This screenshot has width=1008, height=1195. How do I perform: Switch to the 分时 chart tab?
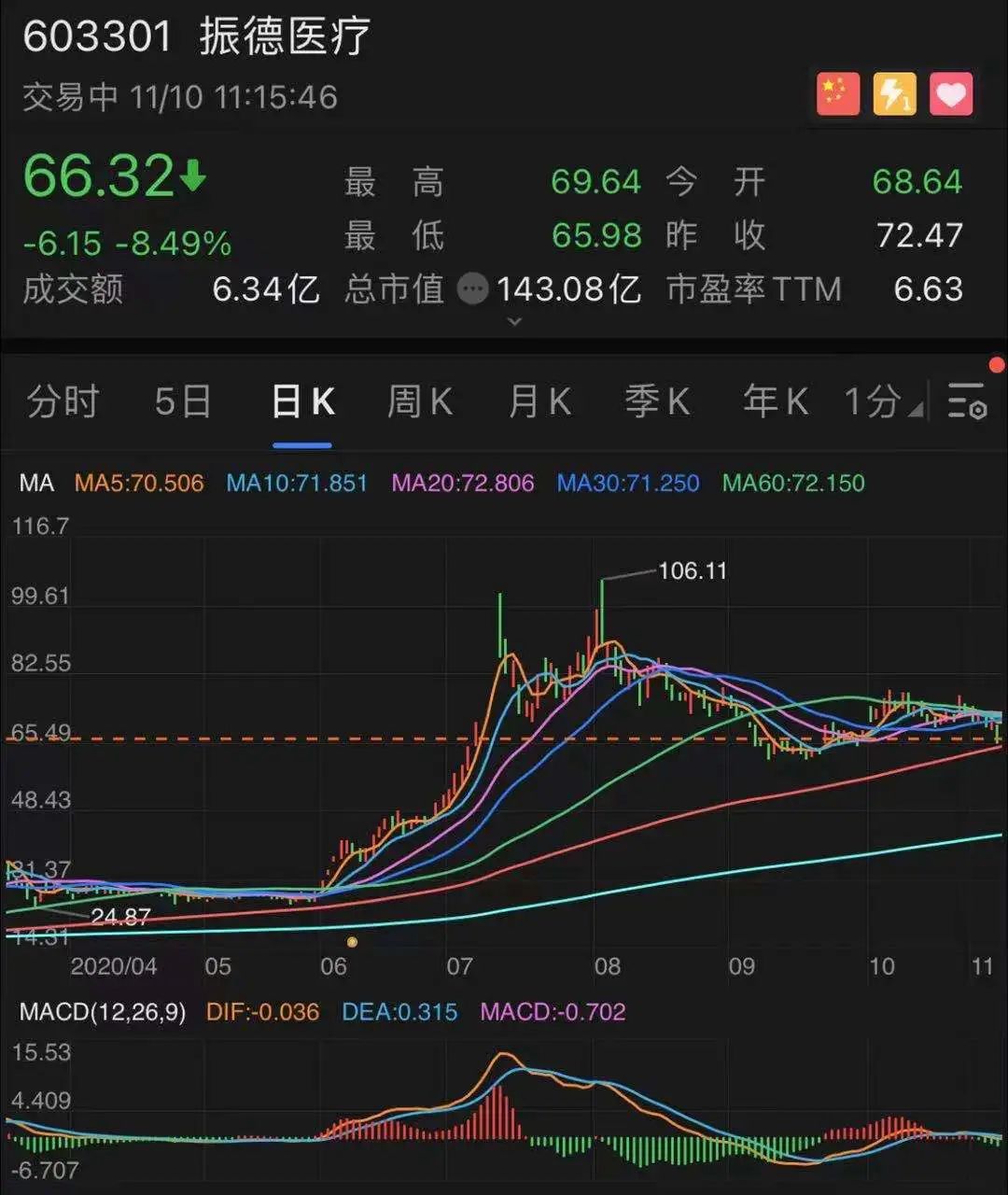pos(63,402)
